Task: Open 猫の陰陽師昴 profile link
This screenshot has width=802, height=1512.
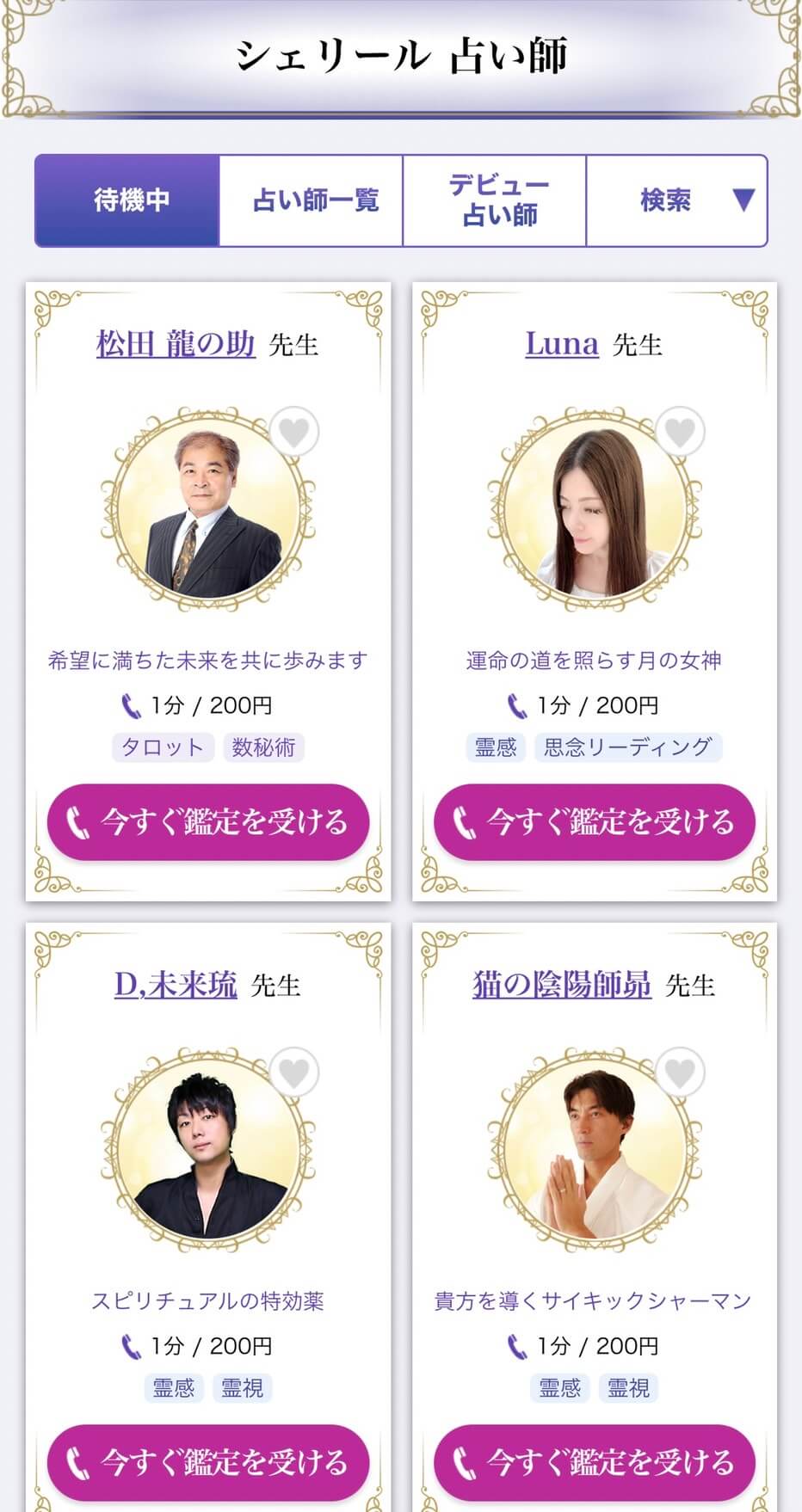Action: tap(561, 985)
